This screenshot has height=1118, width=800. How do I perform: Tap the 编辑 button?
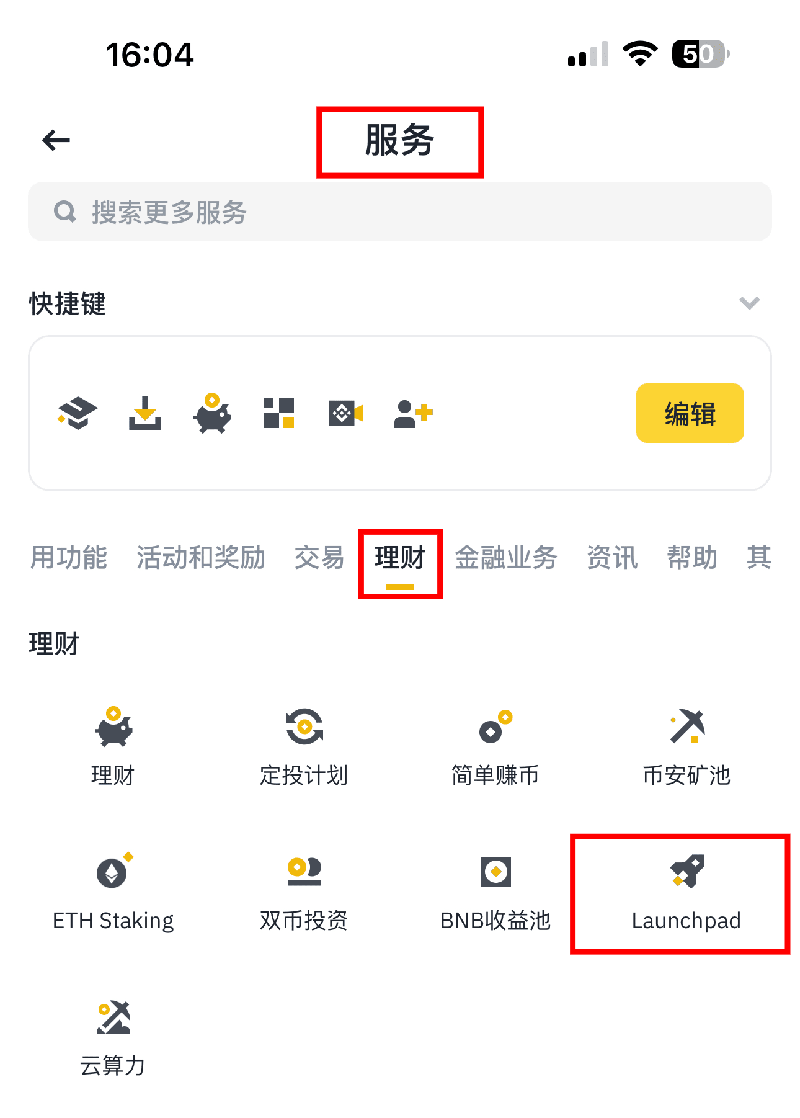[689, 413]
